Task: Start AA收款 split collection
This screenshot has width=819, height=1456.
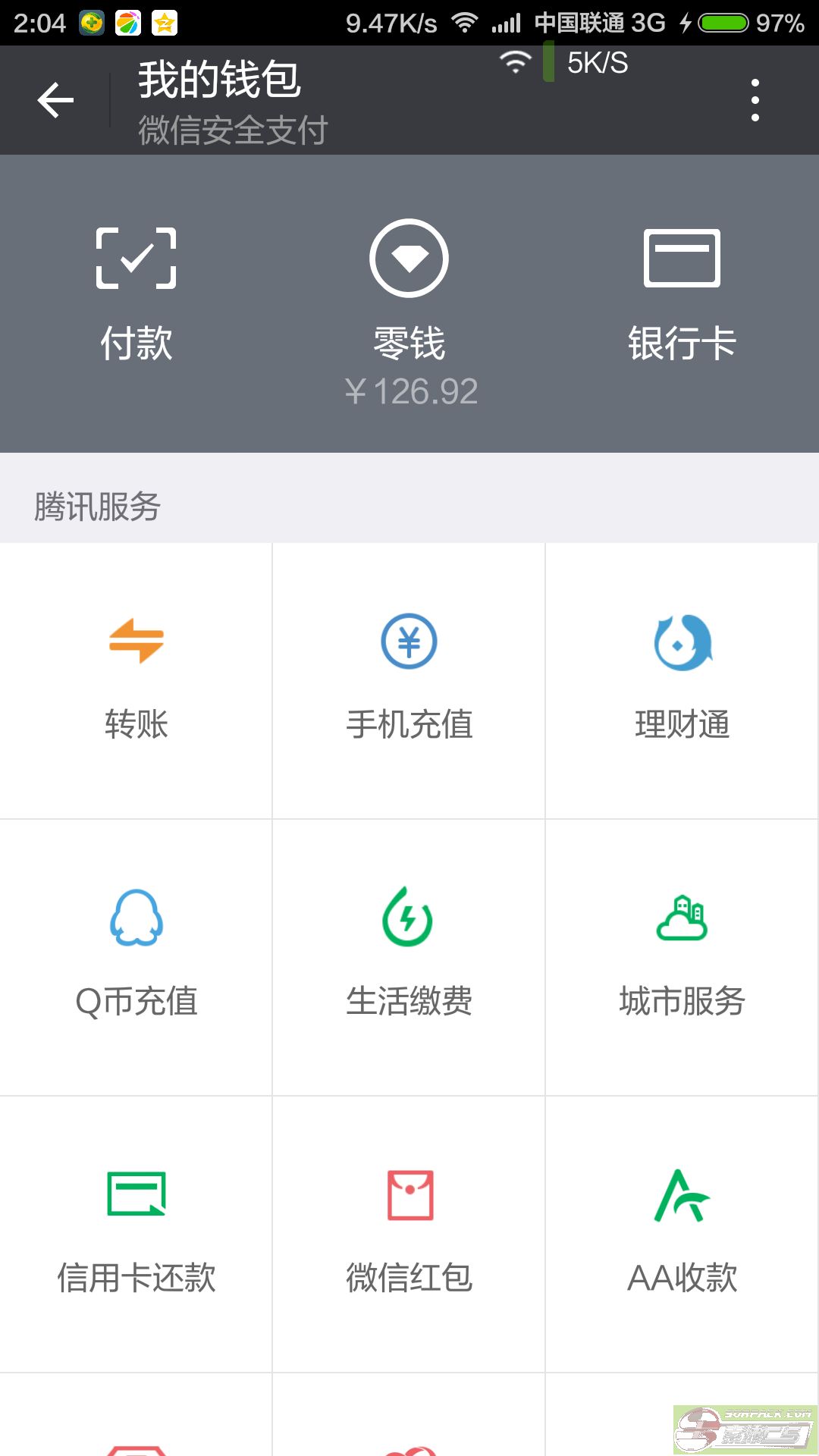Action: [682, 1234]
